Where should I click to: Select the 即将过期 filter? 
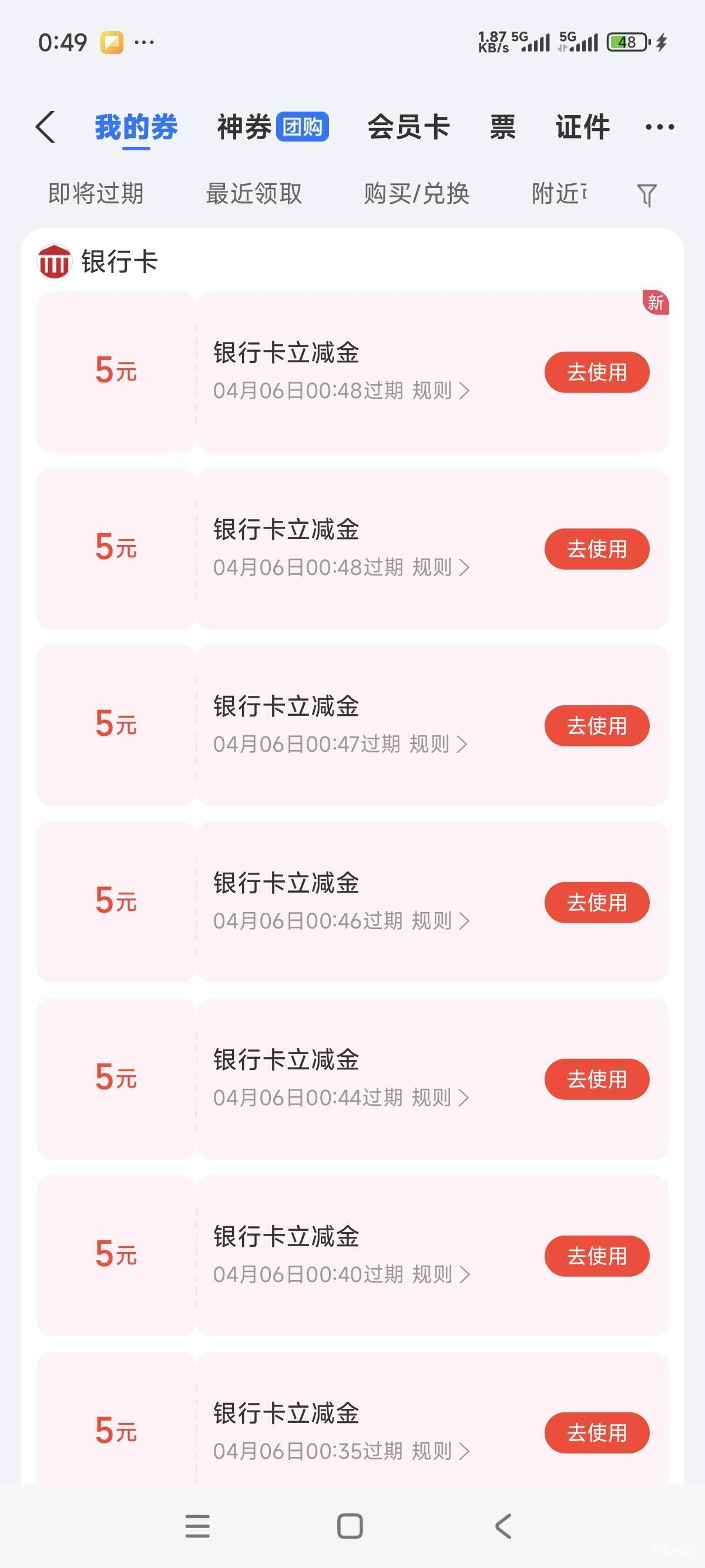(96, 194)
